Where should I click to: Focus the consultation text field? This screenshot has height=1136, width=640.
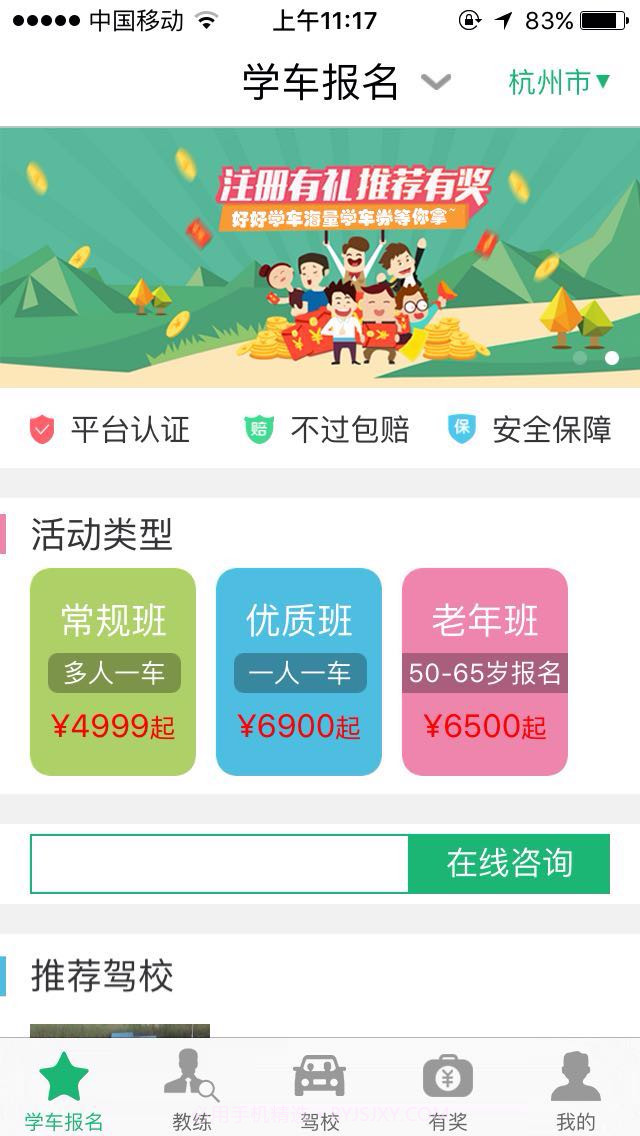[220, 863]
